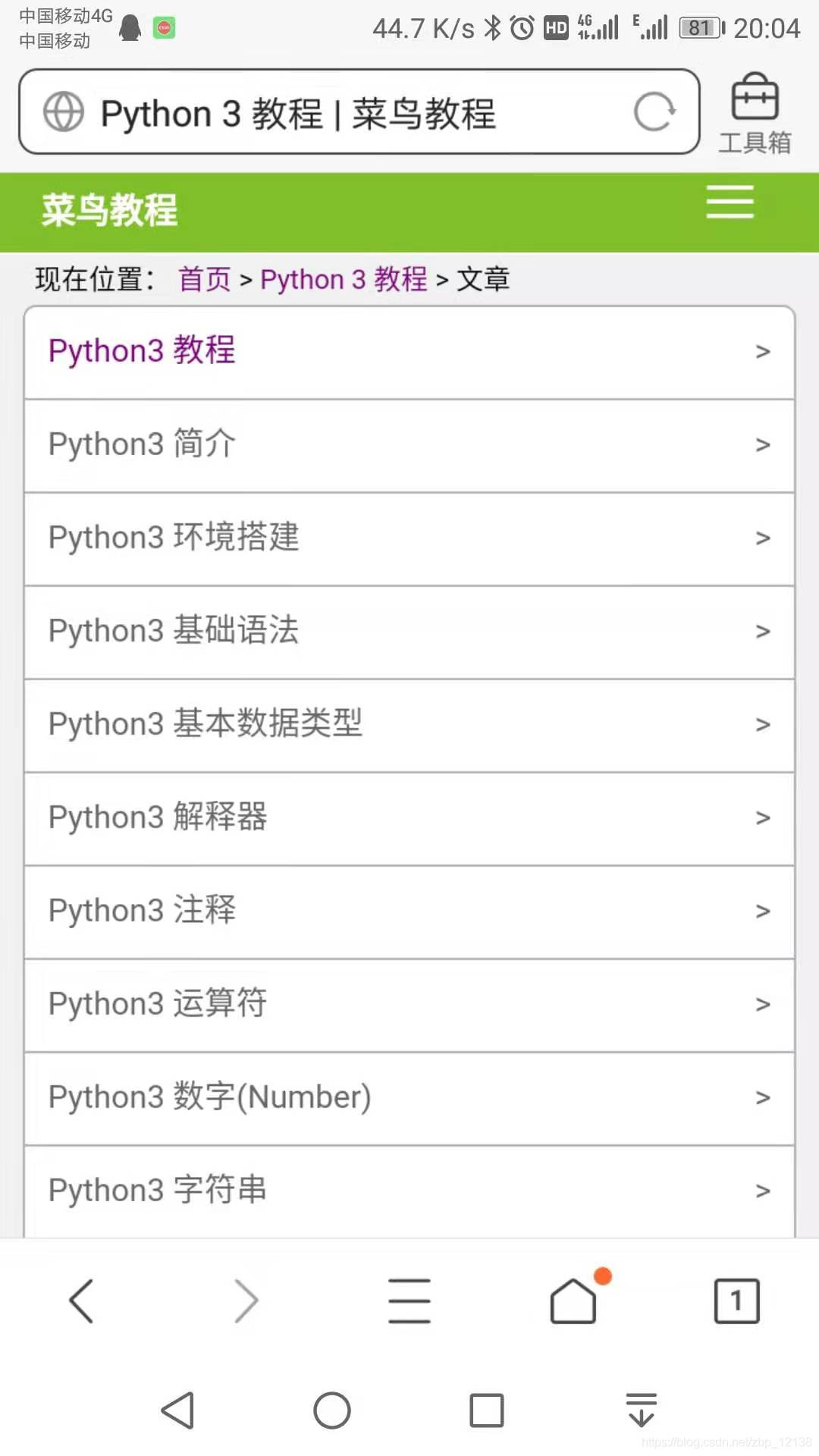This screenshot has height=1456, width=819.
Task: Open the Python3 教程 row
Action: click(x=409, y=352)
